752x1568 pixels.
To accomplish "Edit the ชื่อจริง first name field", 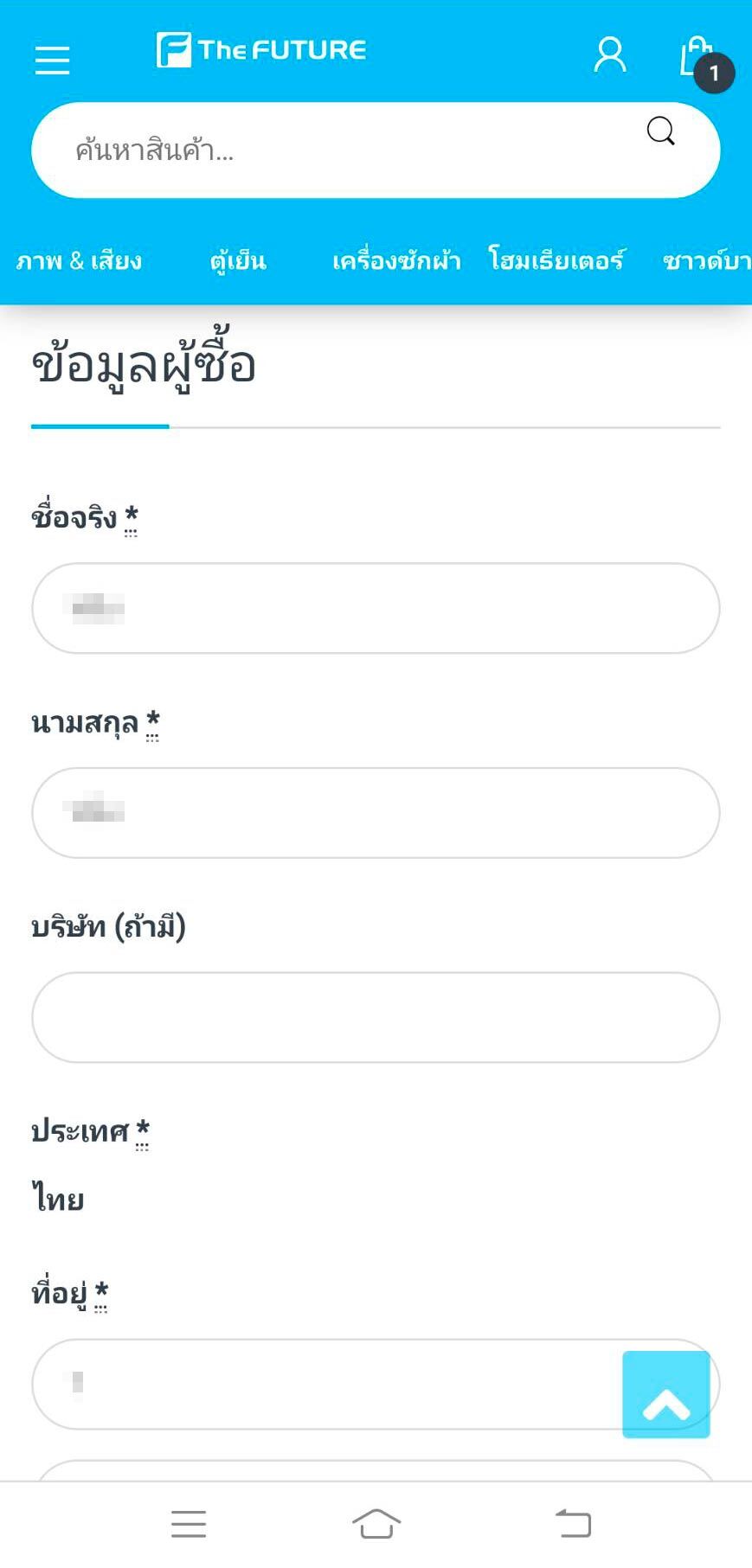I will pyautogui.click(x=376, y=608).
